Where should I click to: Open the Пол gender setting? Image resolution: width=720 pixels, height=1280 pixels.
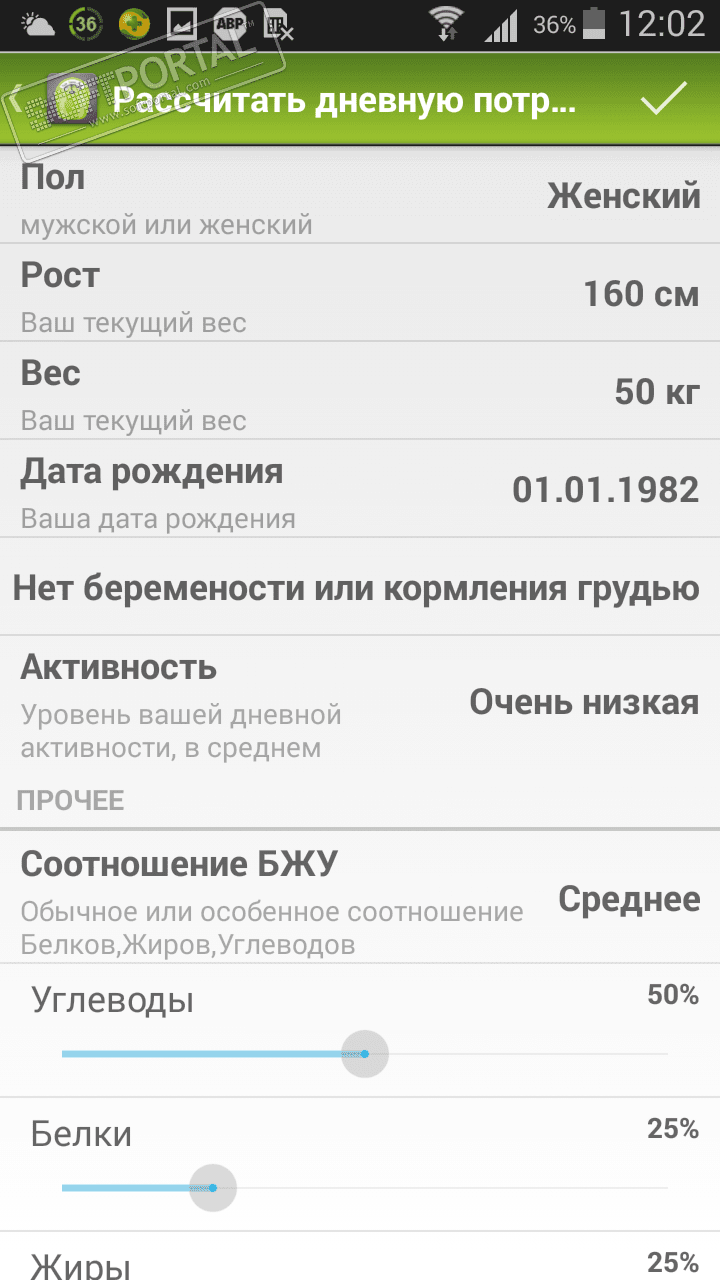(x=360, y=197)
